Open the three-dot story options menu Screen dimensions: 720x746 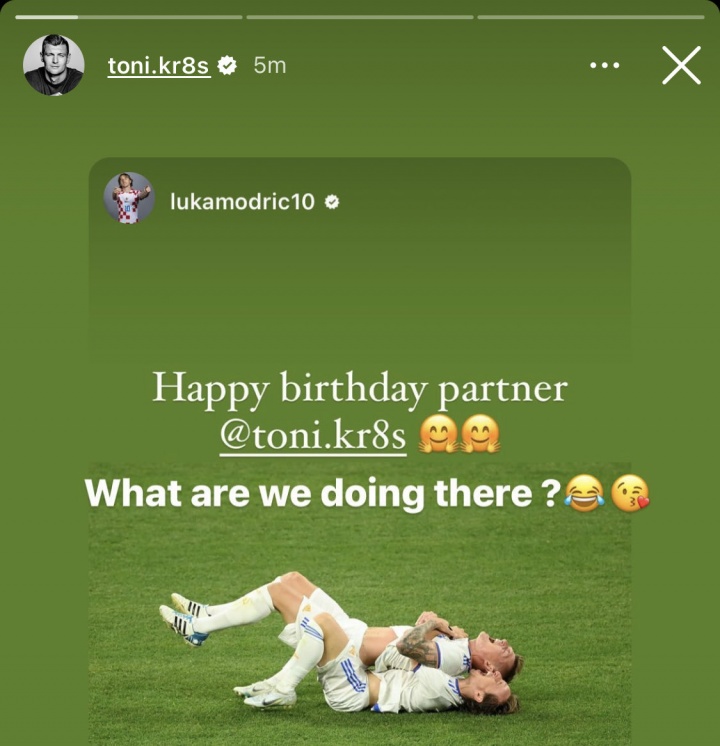(605, 66)
